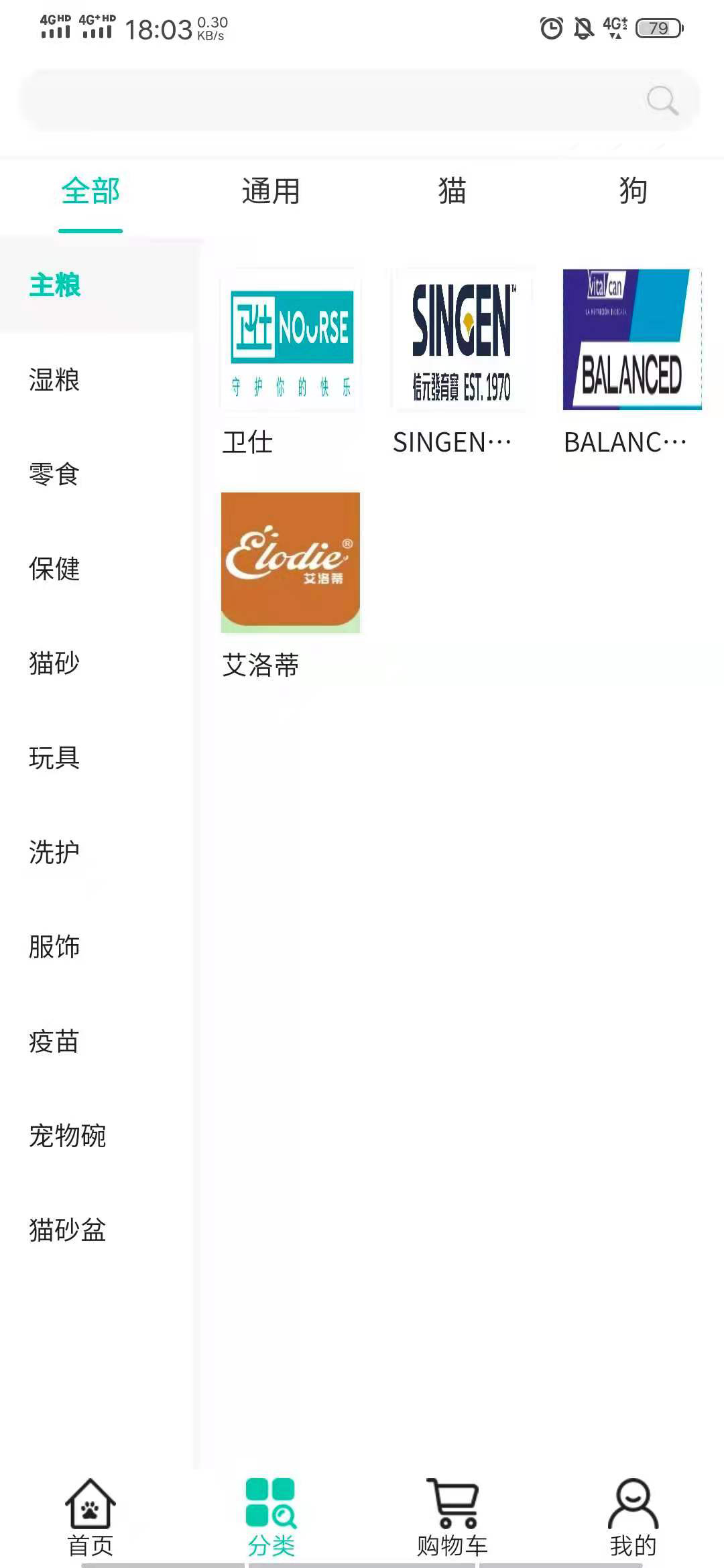Click the search input field

(335, 99)
